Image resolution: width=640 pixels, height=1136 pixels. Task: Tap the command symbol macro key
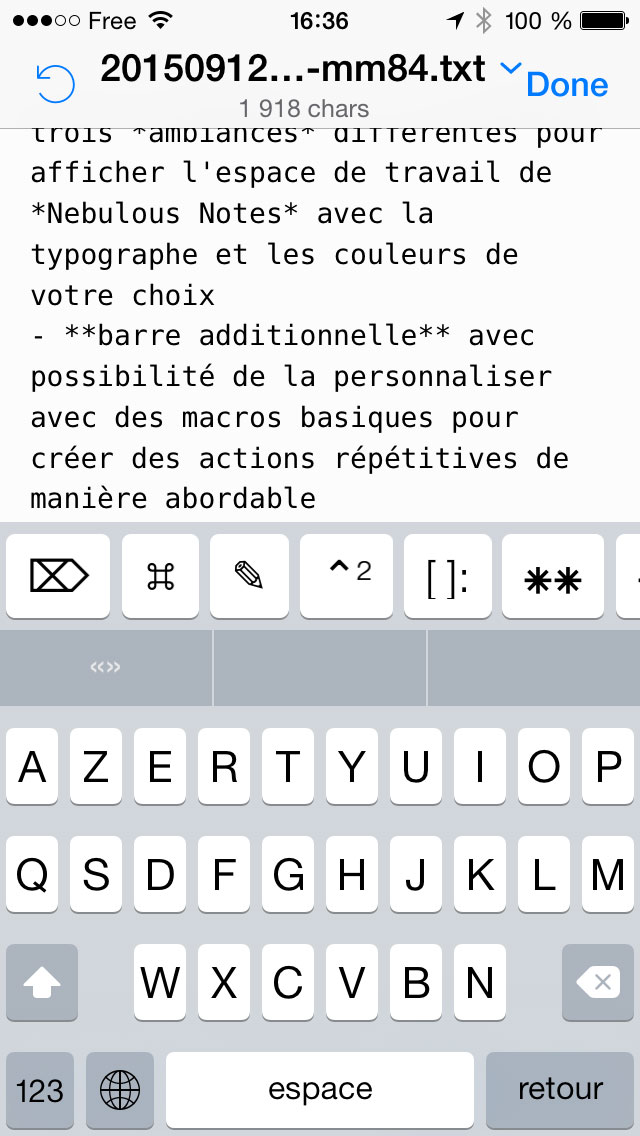[160, 576]
